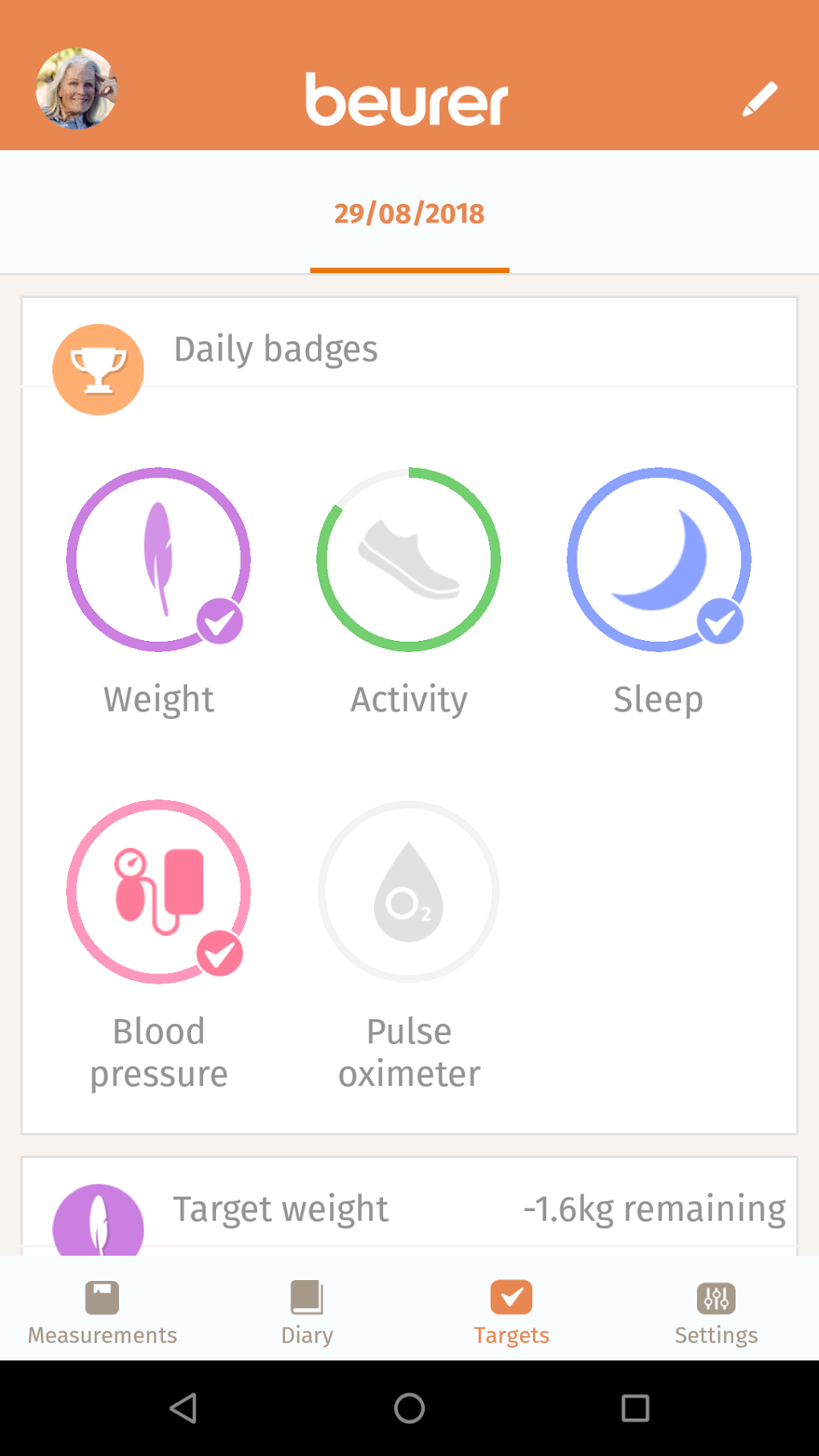Tap the Daily badges trophy icon
This screenshot has height=1456, width=819.
pos(98,369)
